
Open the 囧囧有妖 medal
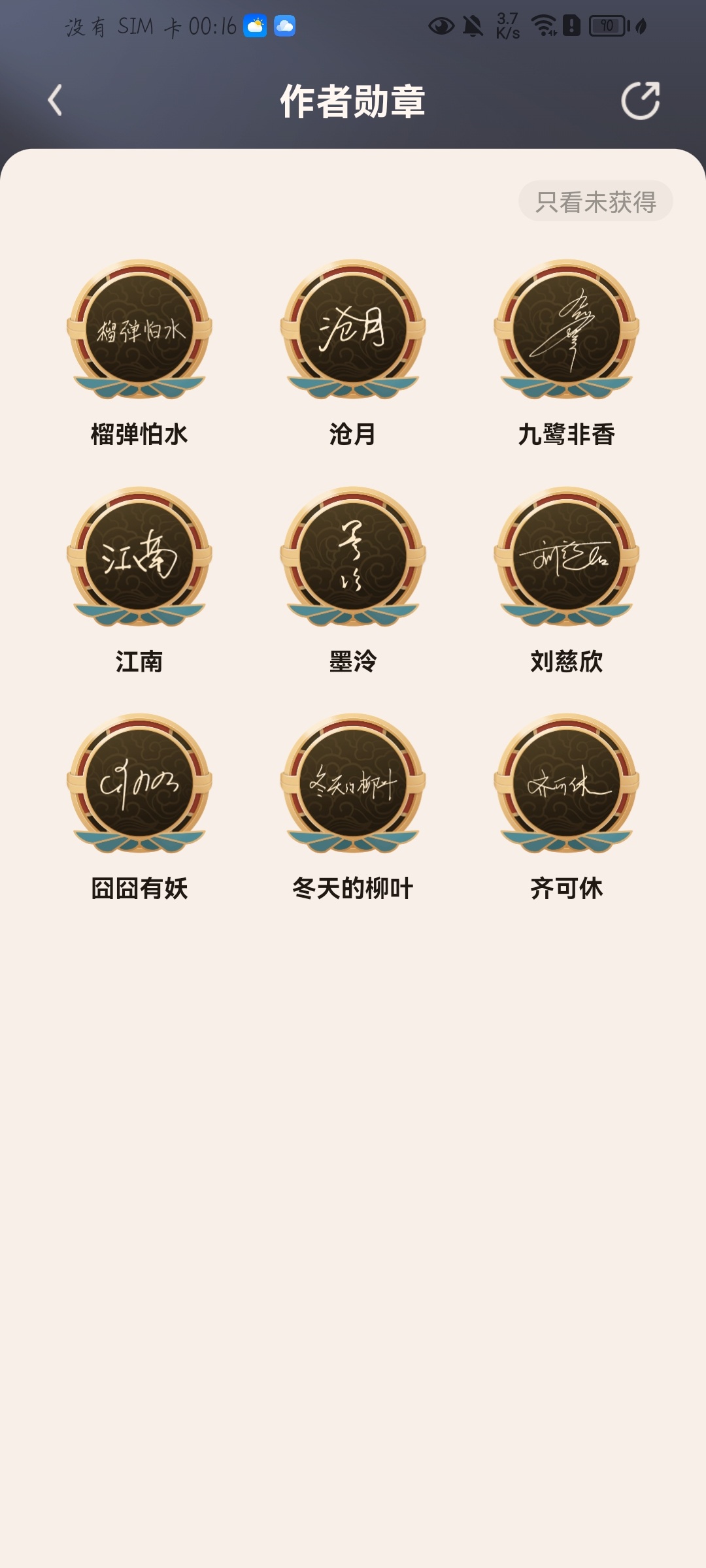[139, 783]
